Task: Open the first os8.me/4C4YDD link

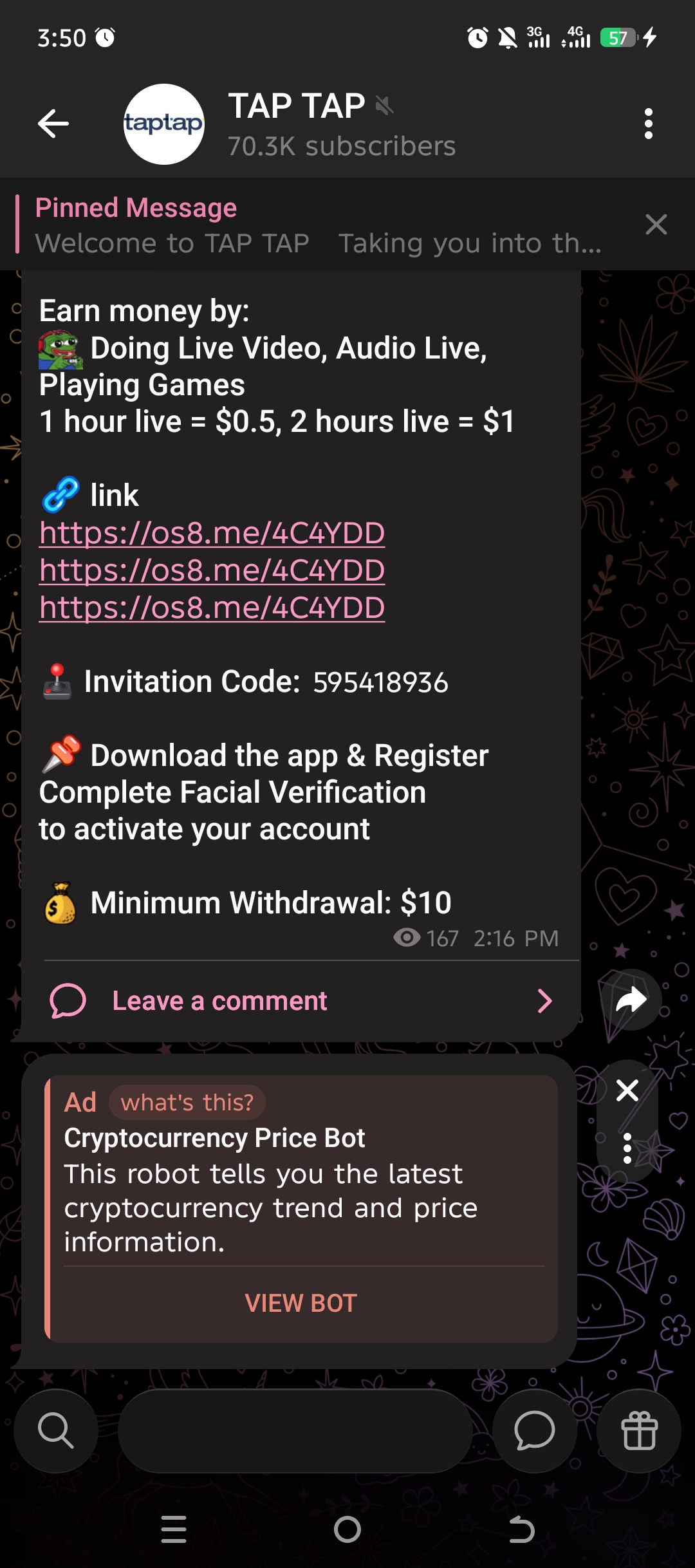Action: [x=212, y=533]
